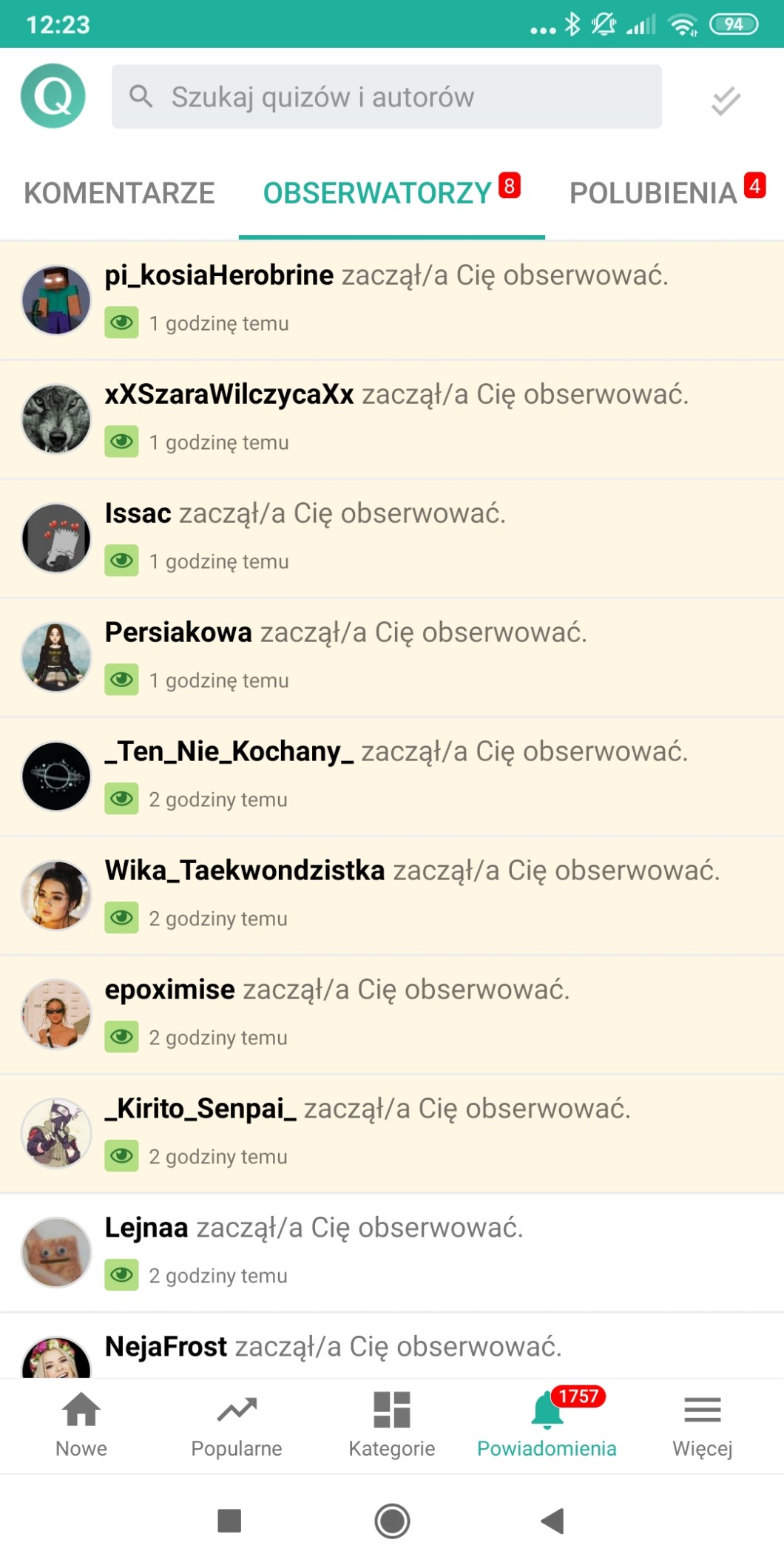Open the _Ten_Nie_Kochany_ notification
This screenshot has width=784, height=1568.
pos(392,777)
